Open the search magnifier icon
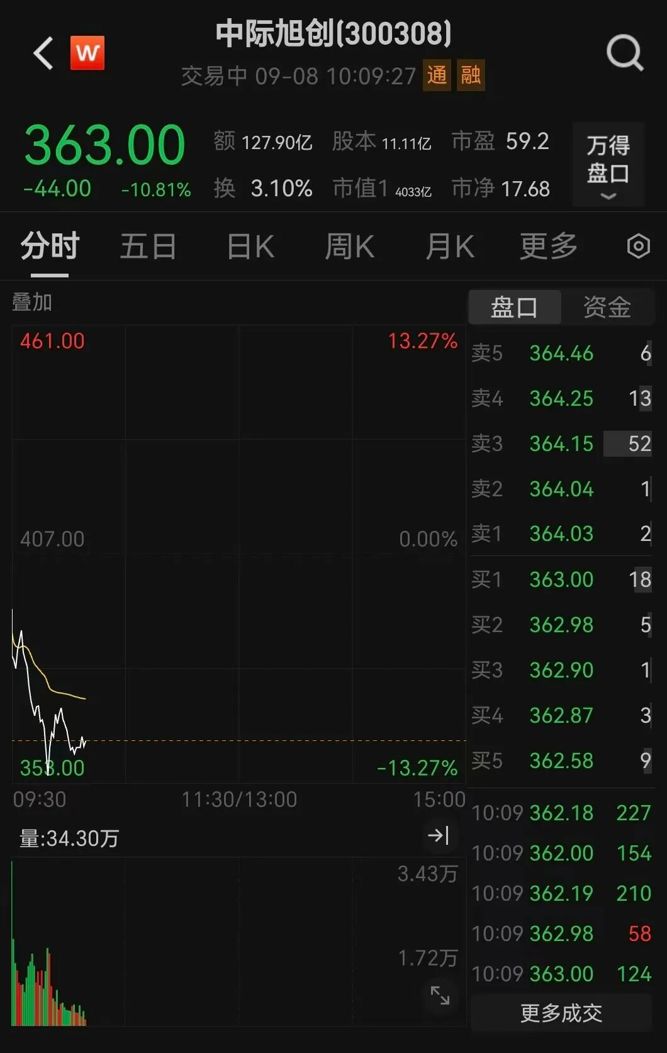Viewport: 667px width, 1053px height. (625, 53)
